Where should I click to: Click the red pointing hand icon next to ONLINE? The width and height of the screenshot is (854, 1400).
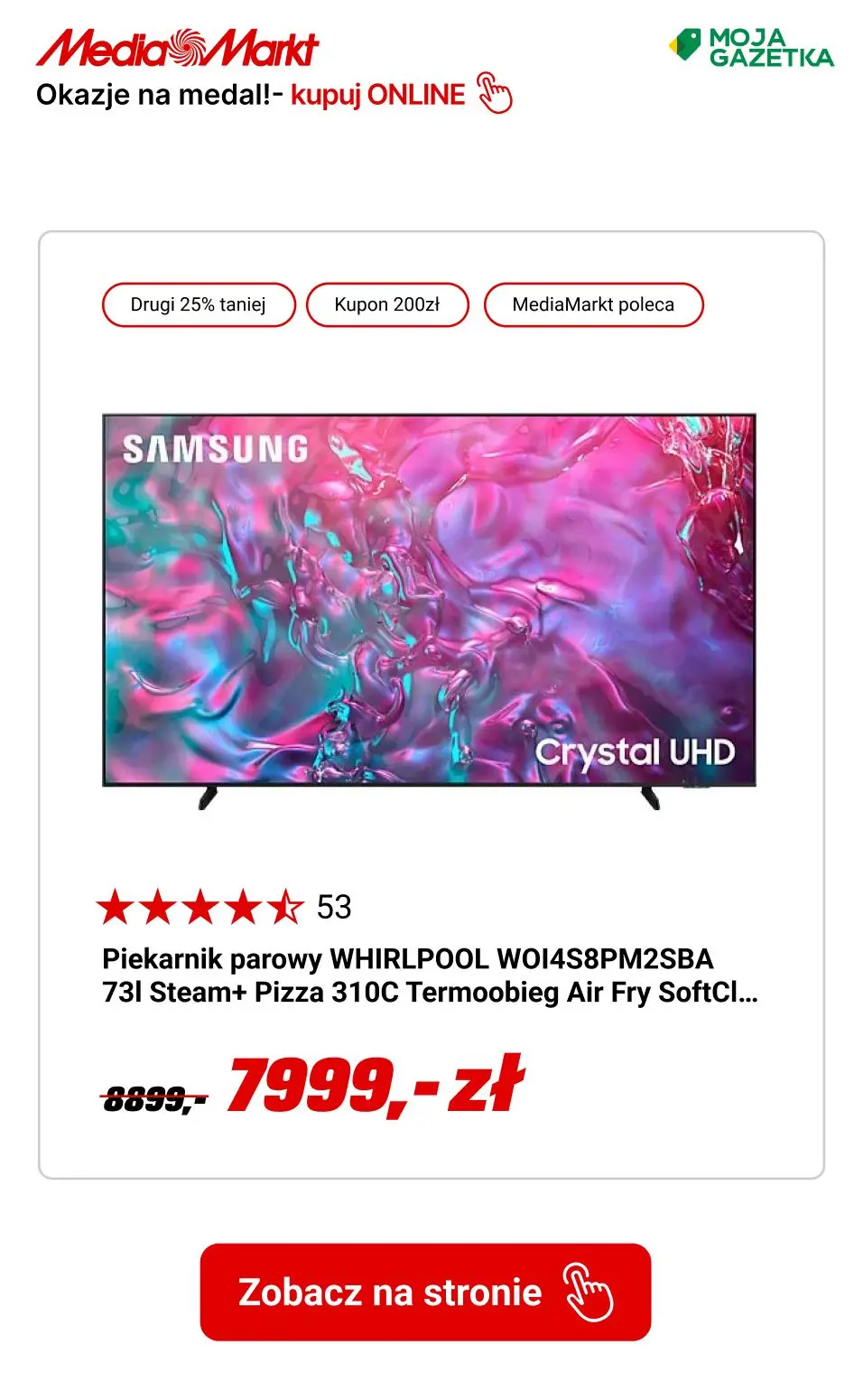coord(495,94)
